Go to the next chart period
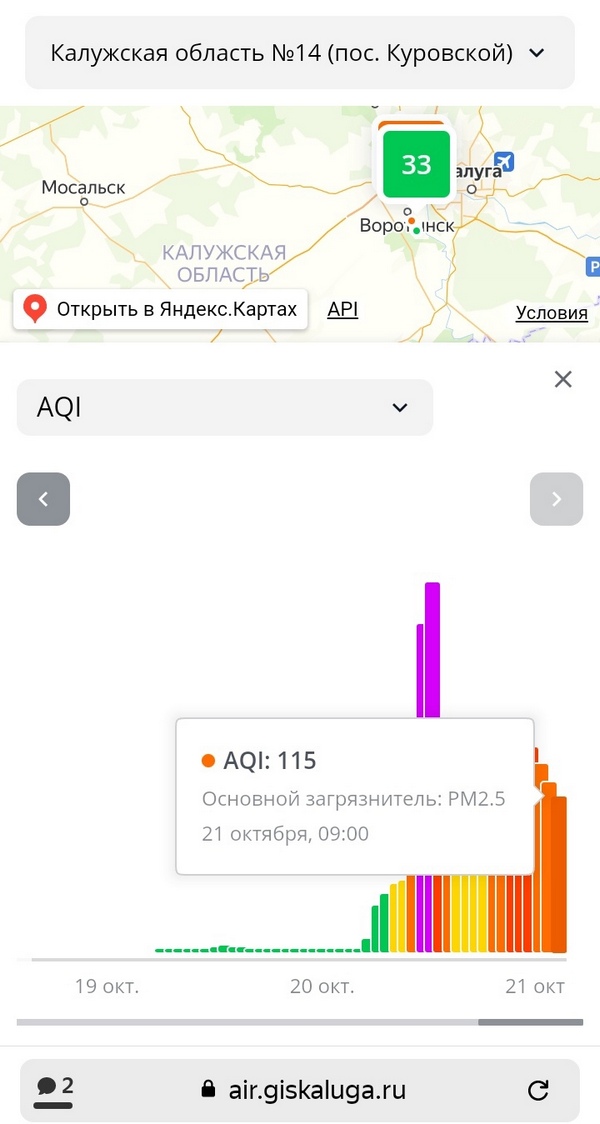600x1124 pixels. (x=556, y=499)
